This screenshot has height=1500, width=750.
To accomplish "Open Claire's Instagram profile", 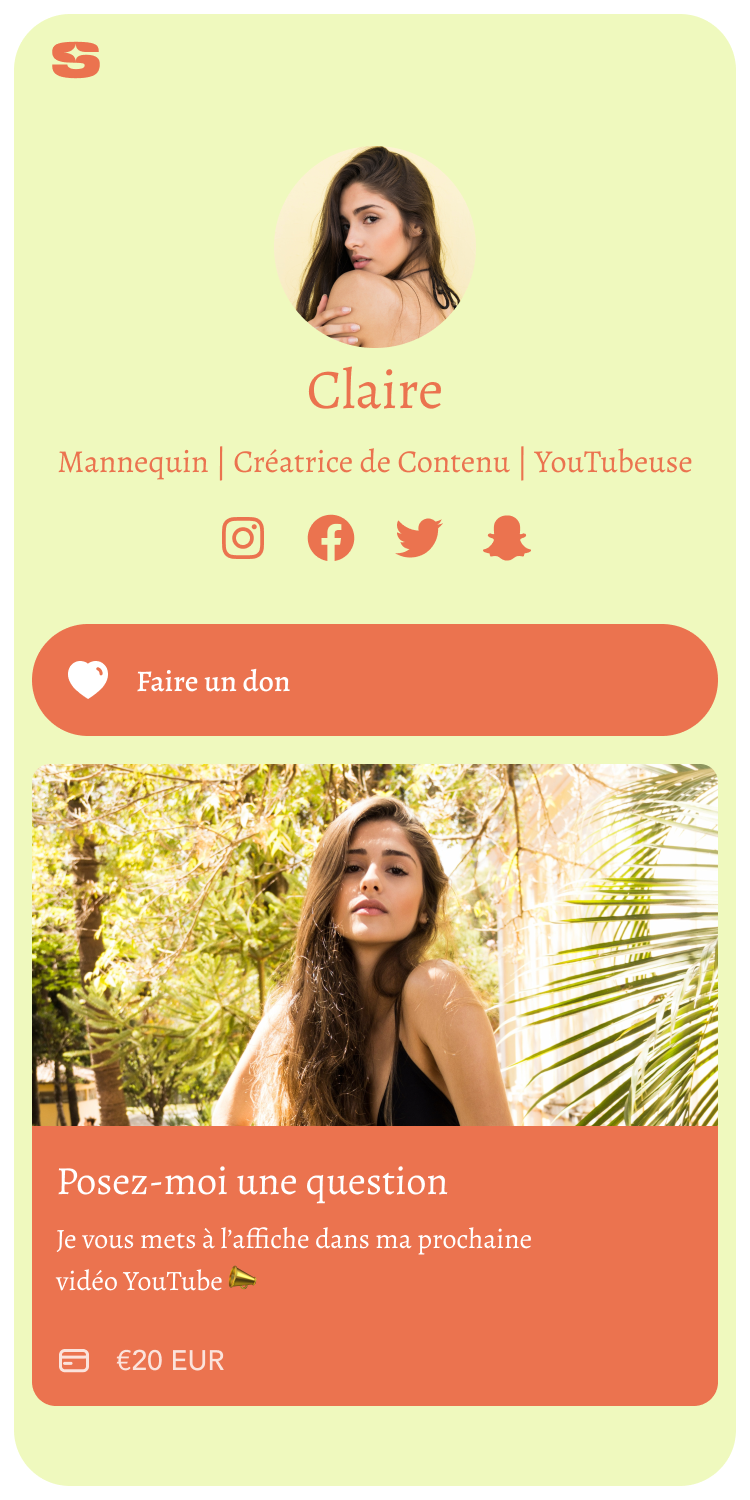I will (x=243, y=538).
